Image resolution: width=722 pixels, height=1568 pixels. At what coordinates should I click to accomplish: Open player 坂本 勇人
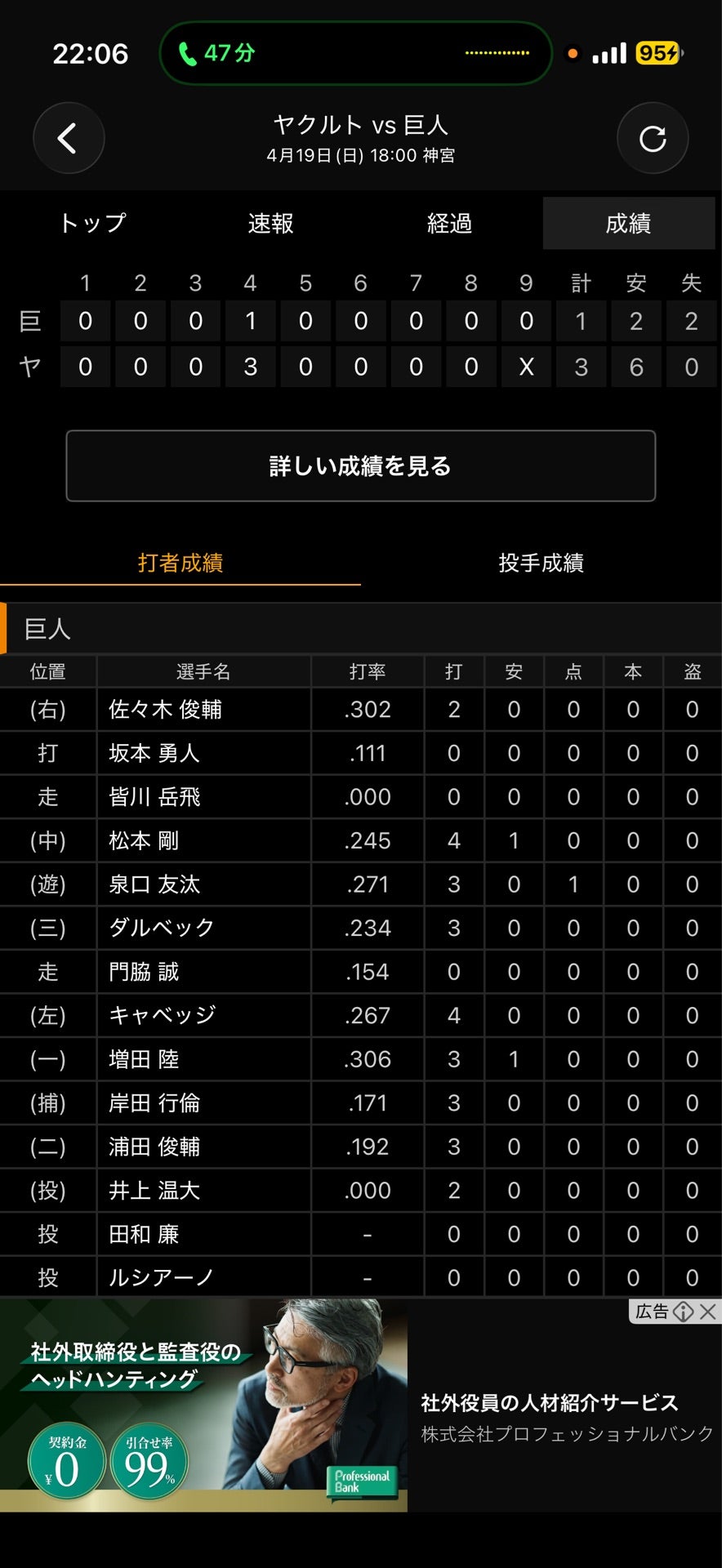click(x=154, y=753)
